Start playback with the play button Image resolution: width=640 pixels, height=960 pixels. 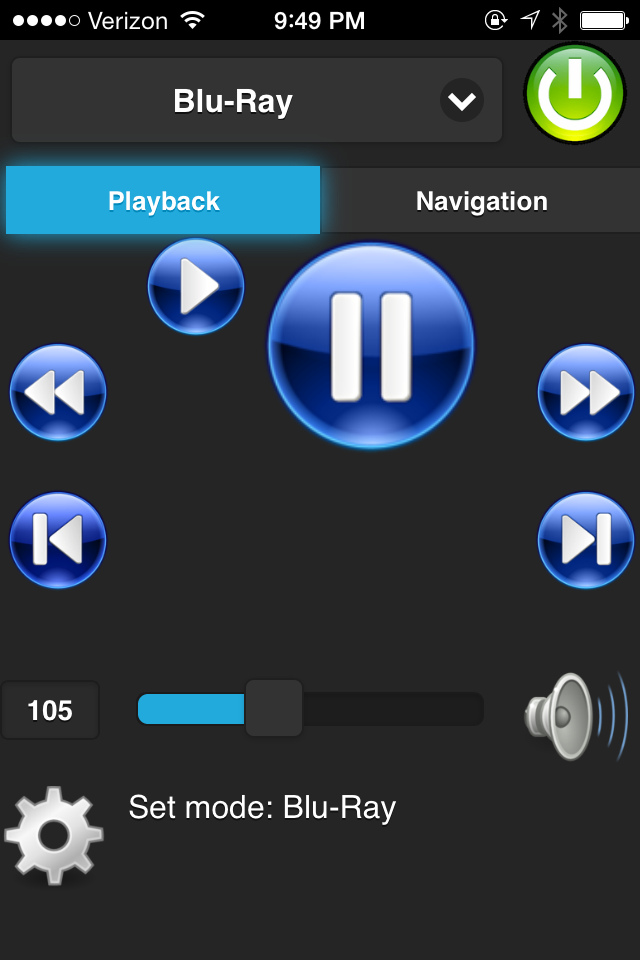196,287
